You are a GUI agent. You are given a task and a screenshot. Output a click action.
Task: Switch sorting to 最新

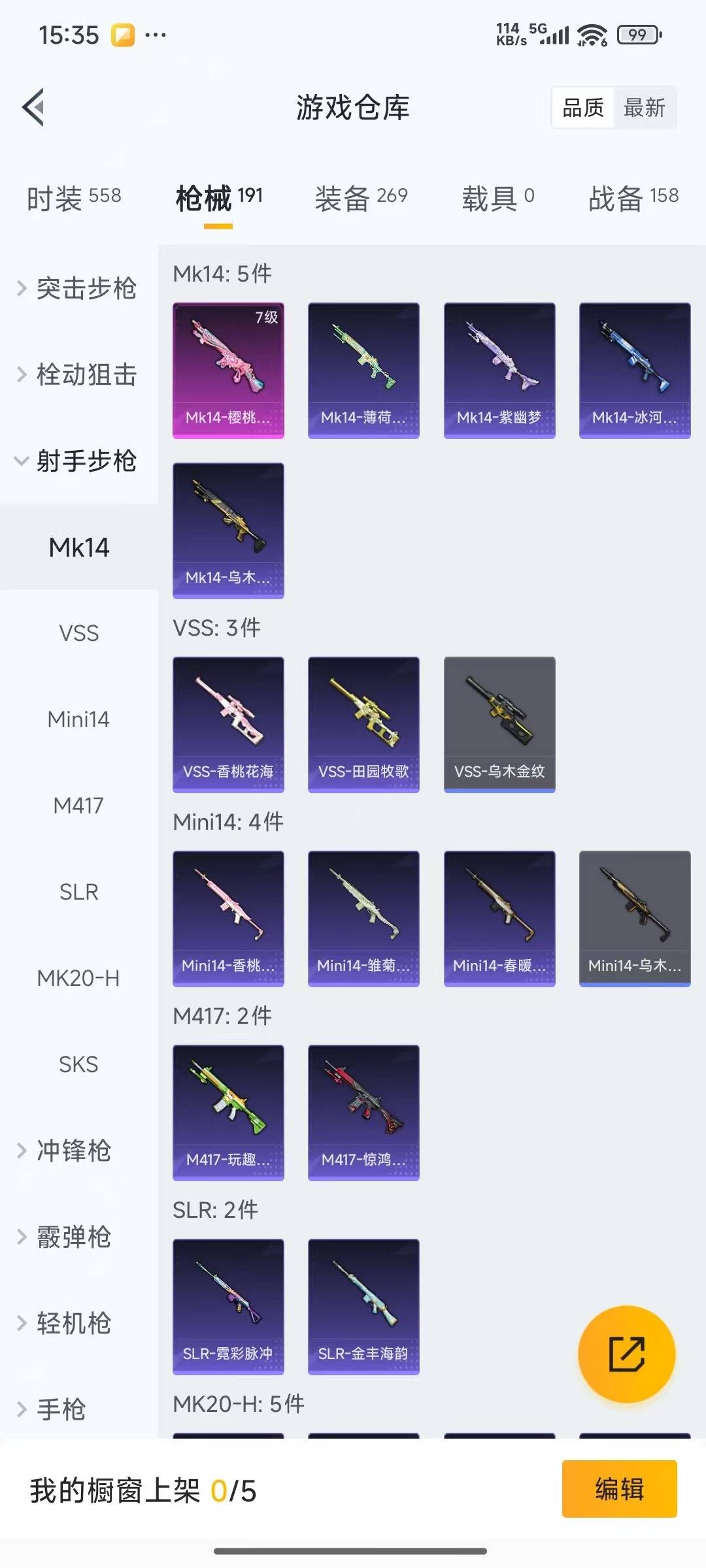pyautogui.click(x=645, y=108)
